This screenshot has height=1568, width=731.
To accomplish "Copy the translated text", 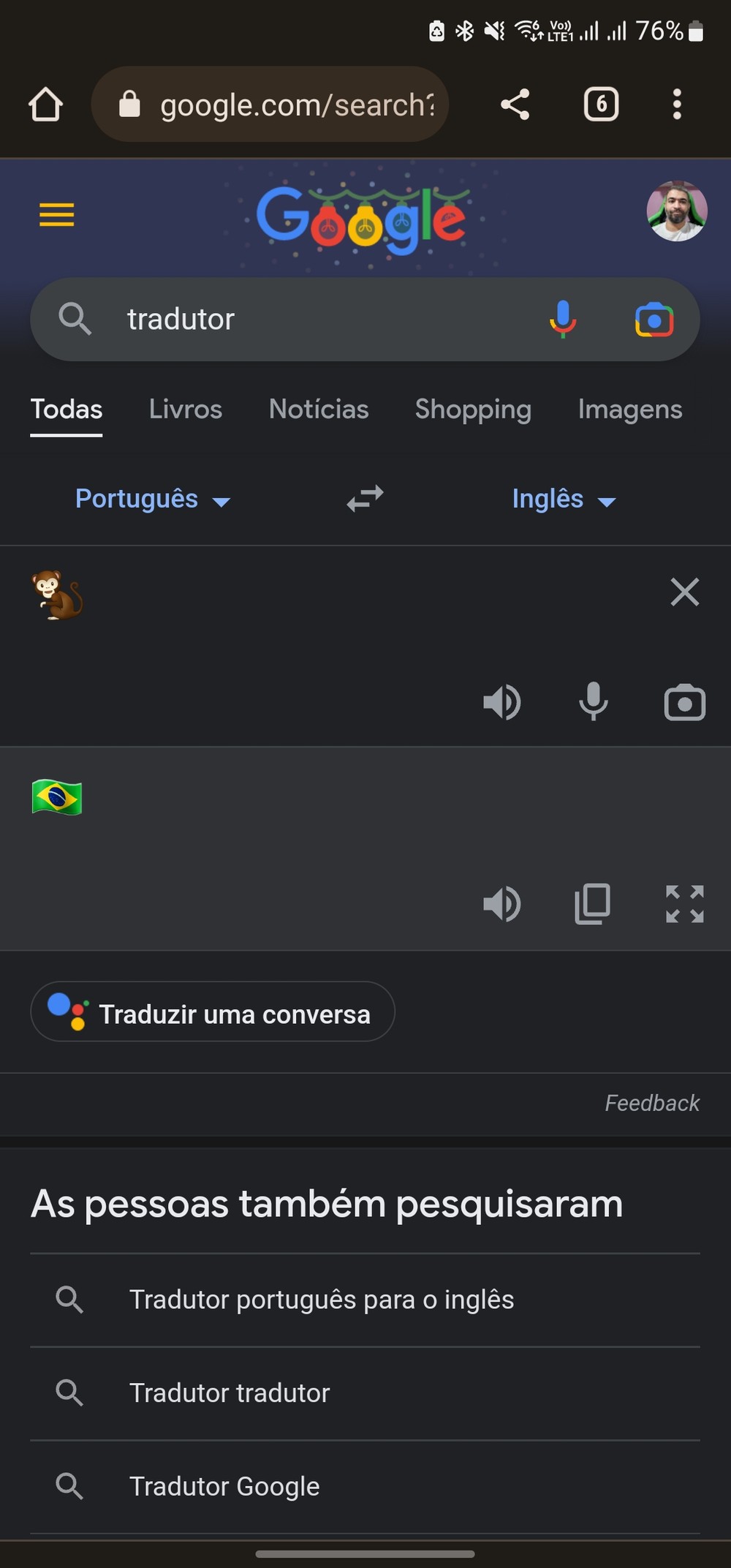I will coord(593,904).
